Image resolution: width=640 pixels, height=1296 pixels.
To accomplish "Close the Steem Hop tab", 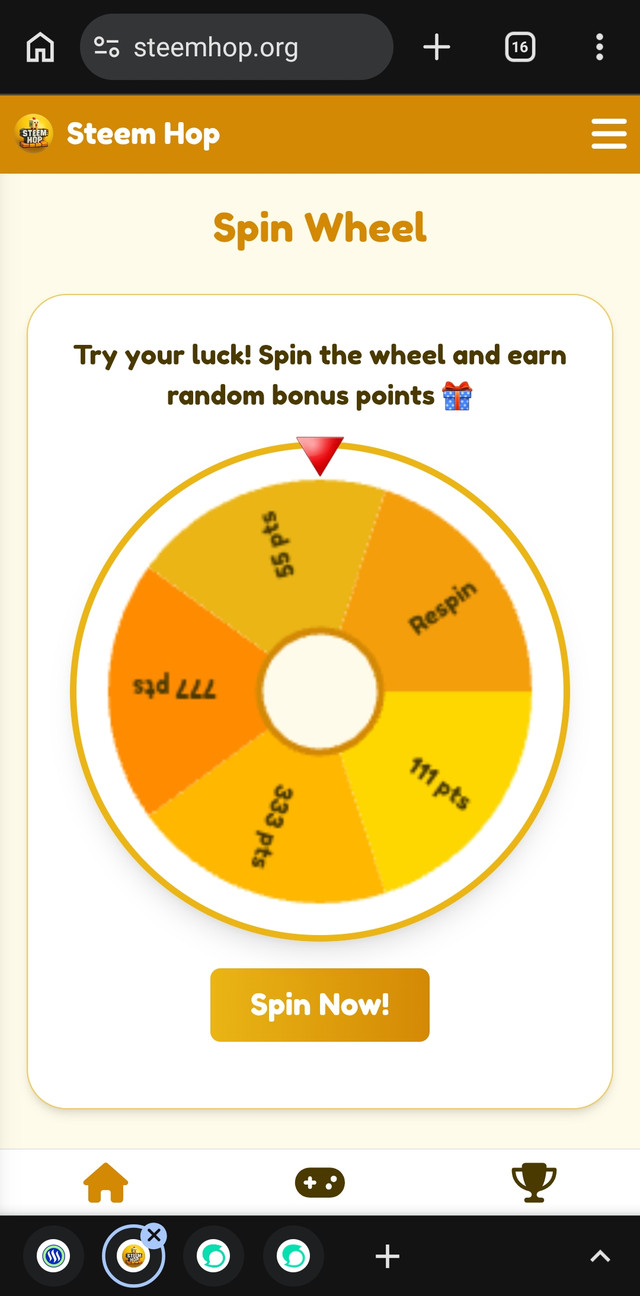I will (x=153, y=1235).
